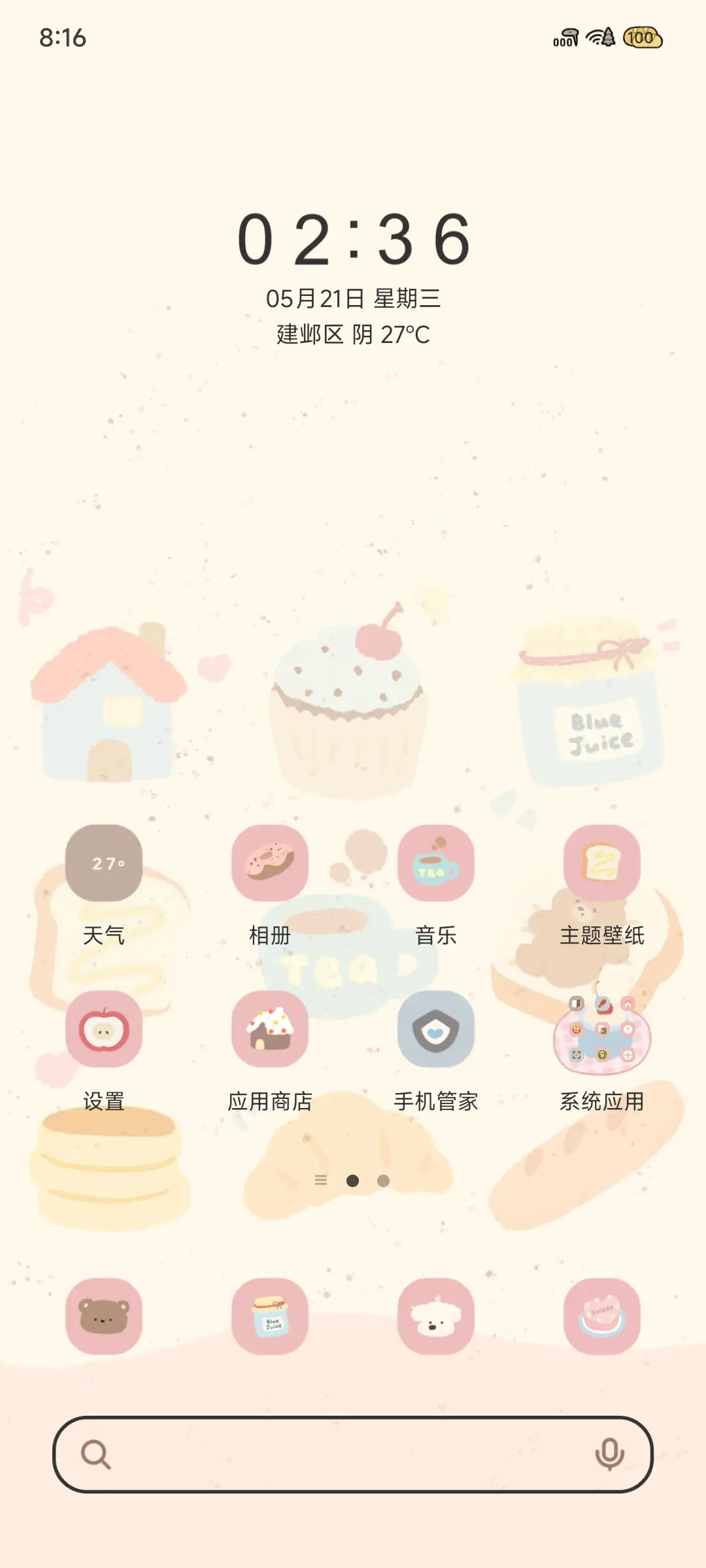706x1568 pixels.
Task: Tap the brown bear icon in the dock
Action: pyautogui.click(x=103, y=1316)
